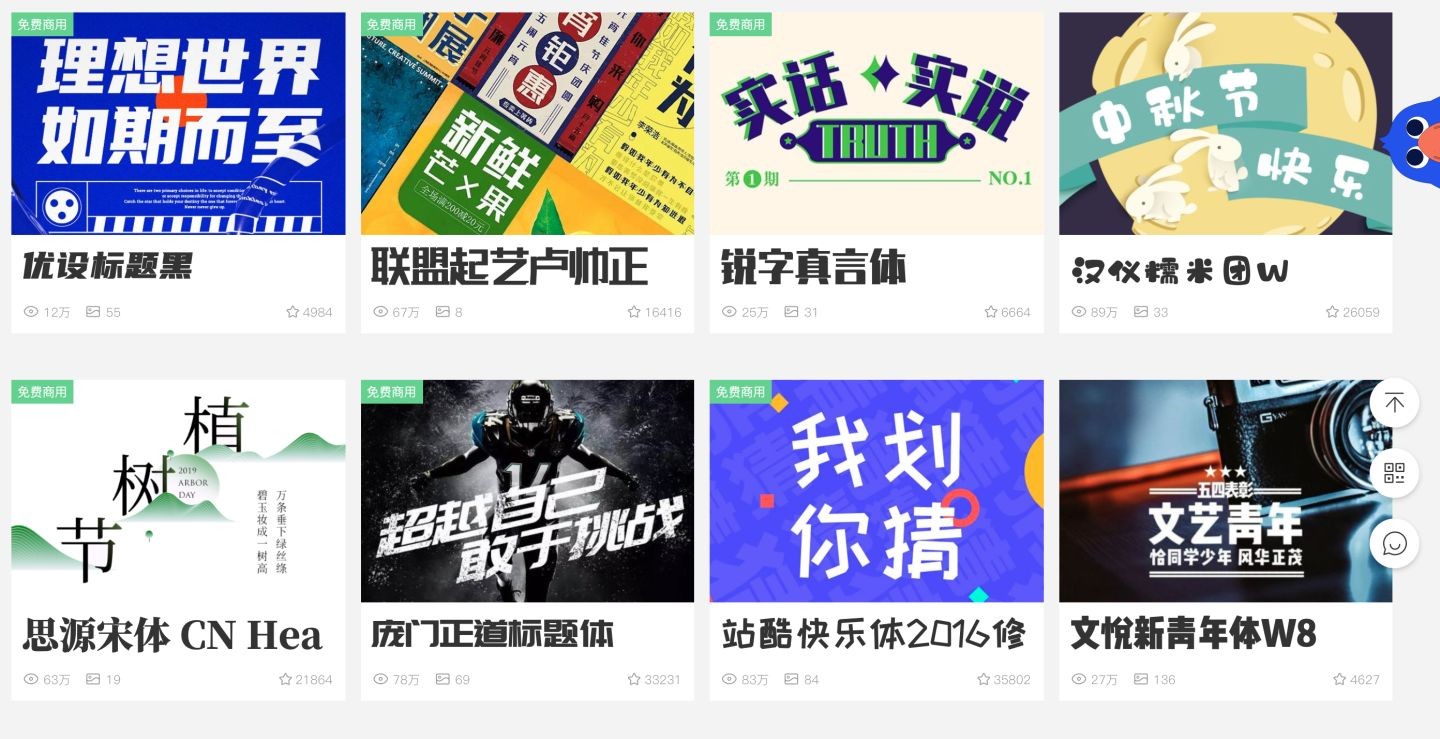Favorite 站酷快乐体2016 via its star icon

tap(983, 679)
